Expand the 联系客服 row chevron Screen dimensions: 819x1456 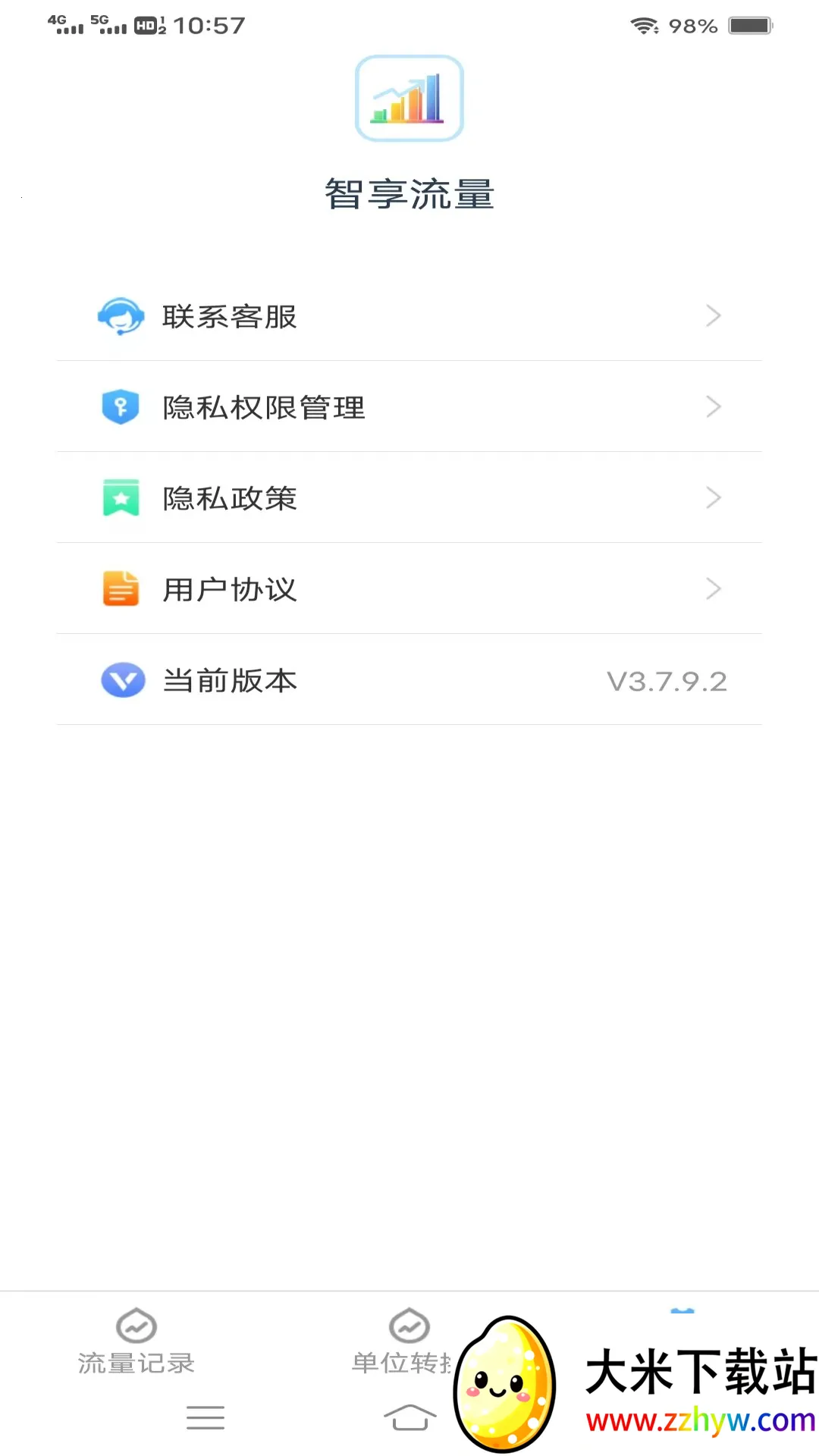(x=711, y=316)
